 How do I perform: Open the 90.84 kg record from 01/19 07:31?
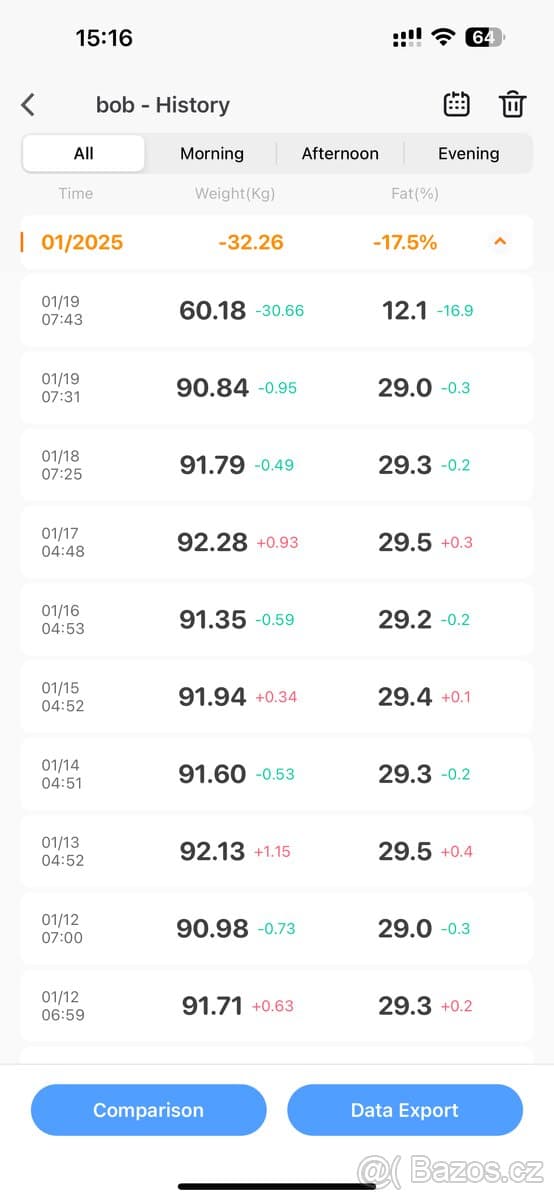tap(277, 388)
